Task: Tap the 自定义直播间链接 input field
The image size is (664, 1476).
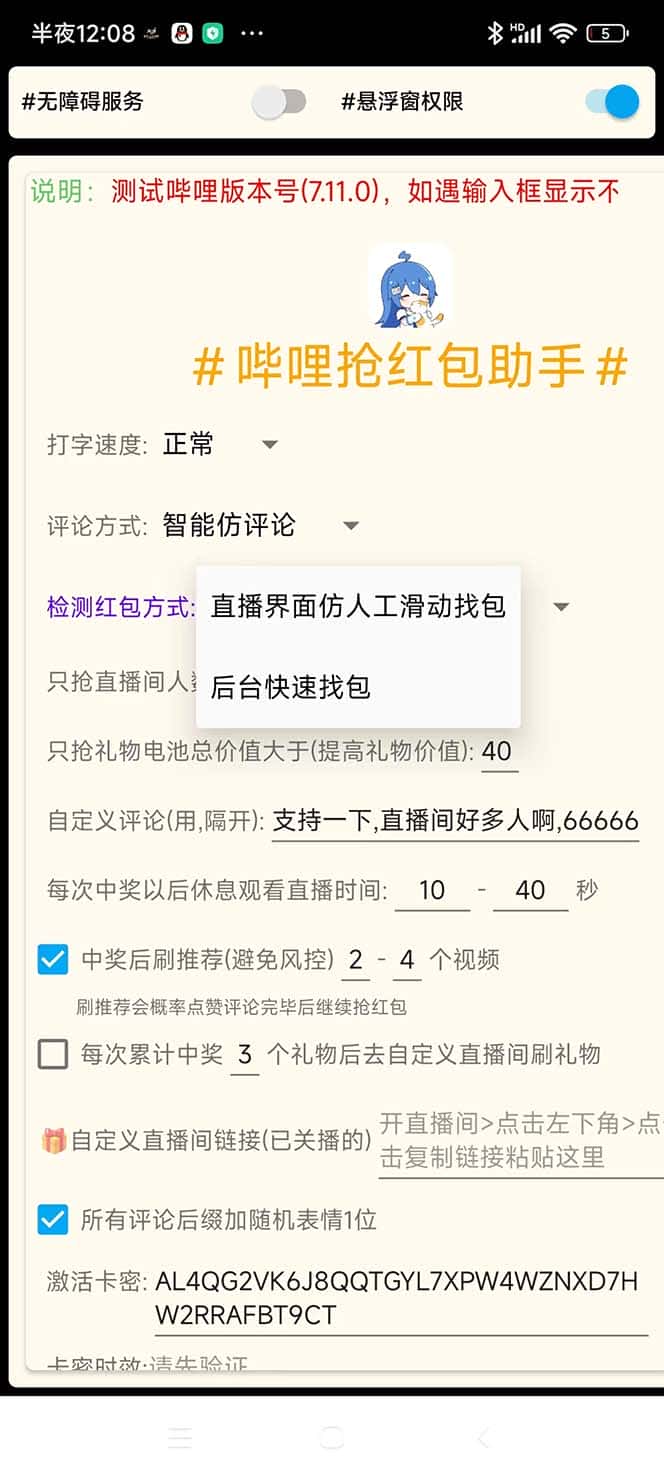Action: point(520,1141)
